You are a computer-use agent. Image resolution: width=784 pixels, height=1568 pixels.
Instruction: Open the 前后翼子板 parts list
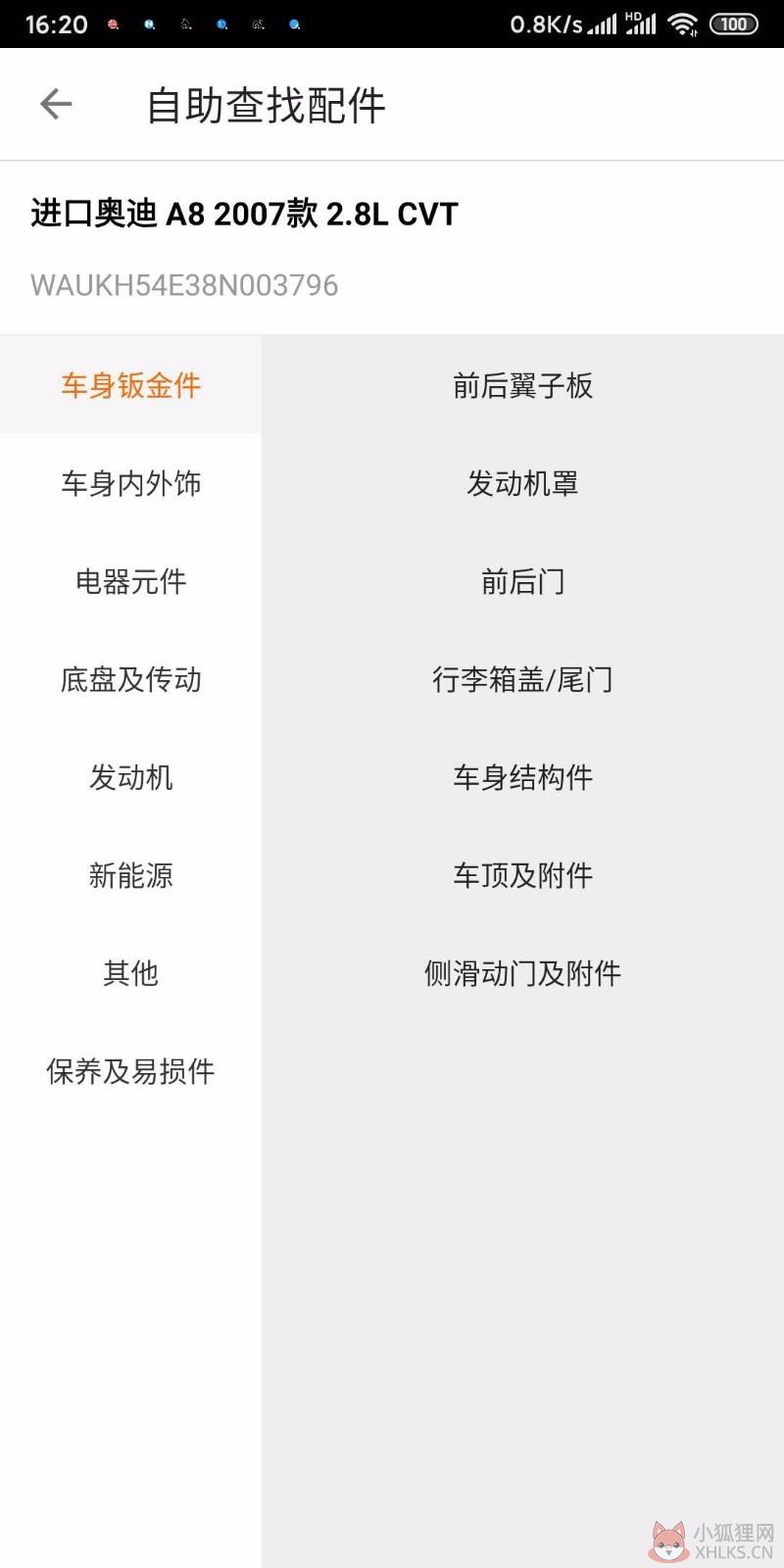522,384
